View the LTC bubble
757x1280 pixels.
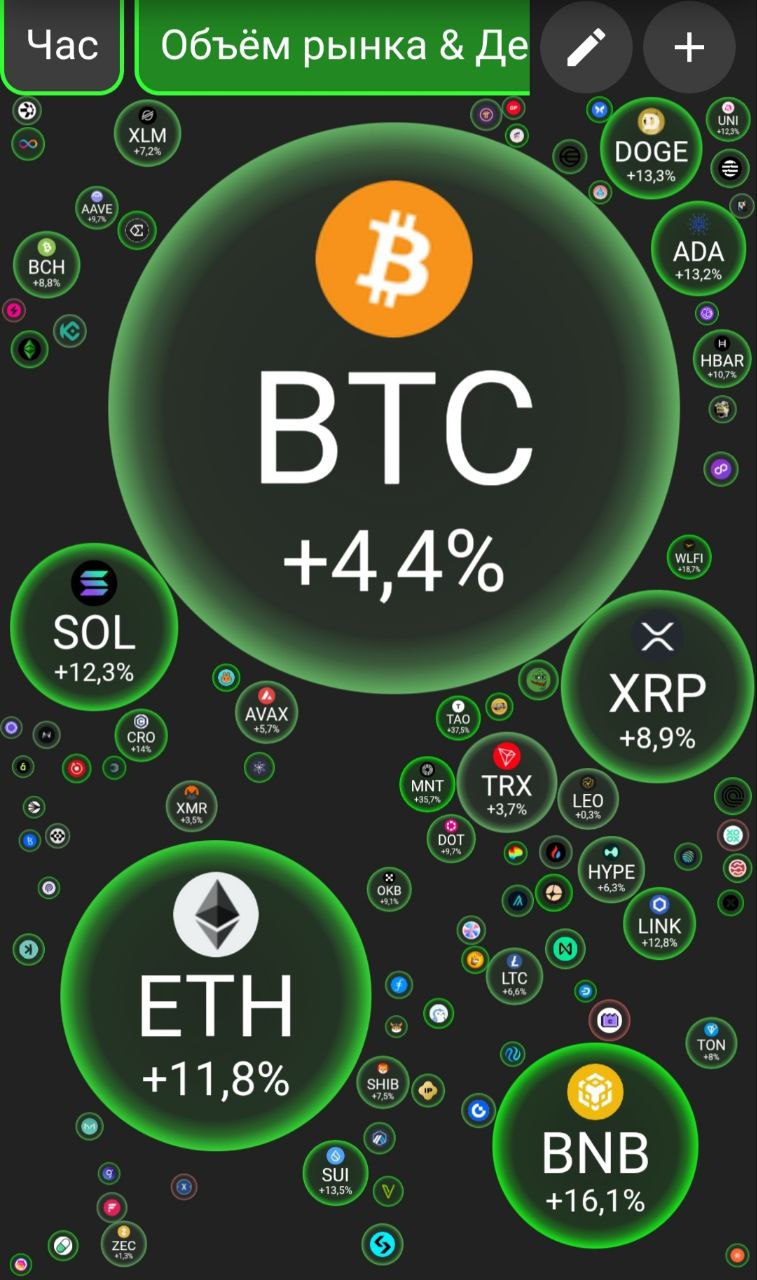(514, 976)
